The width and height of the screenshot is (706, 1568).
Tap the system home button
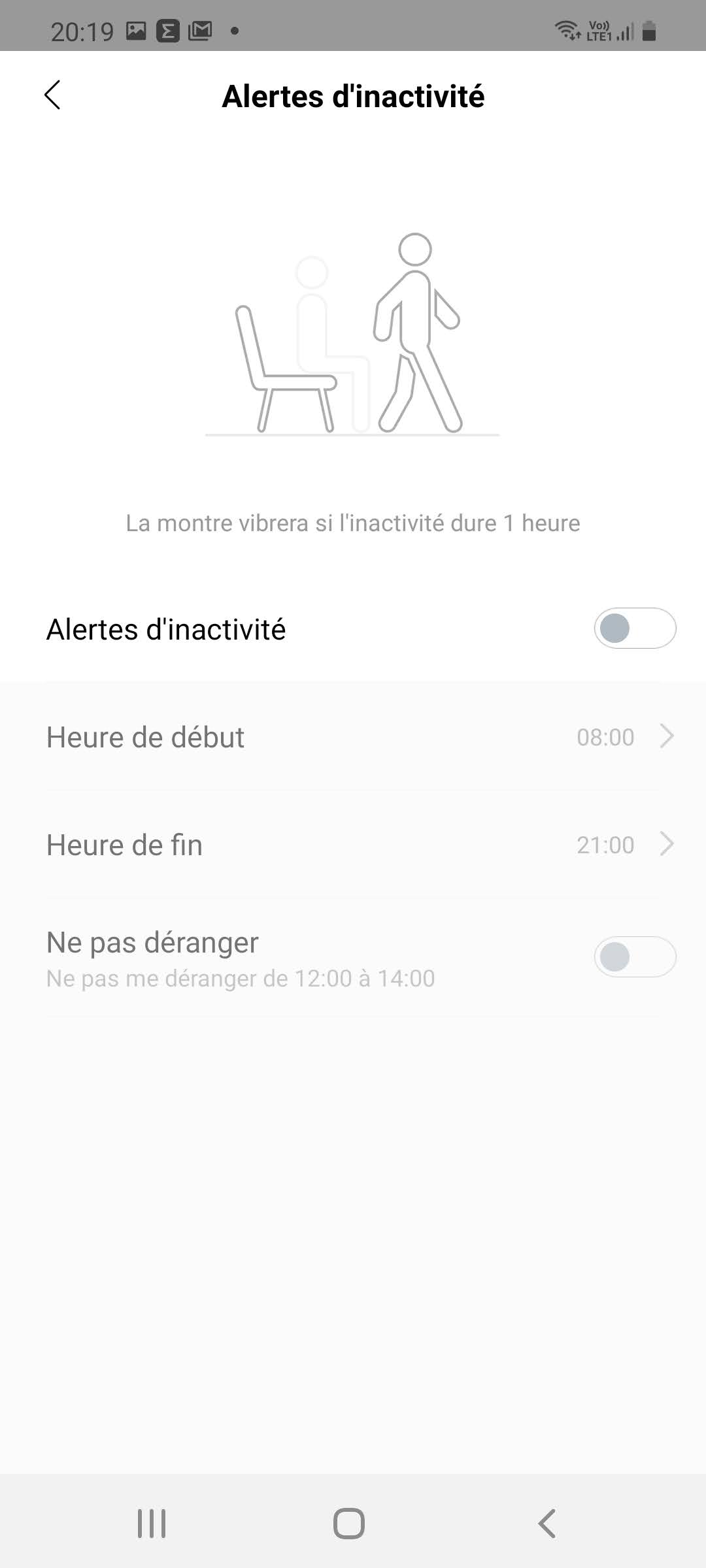[349, 1524]
